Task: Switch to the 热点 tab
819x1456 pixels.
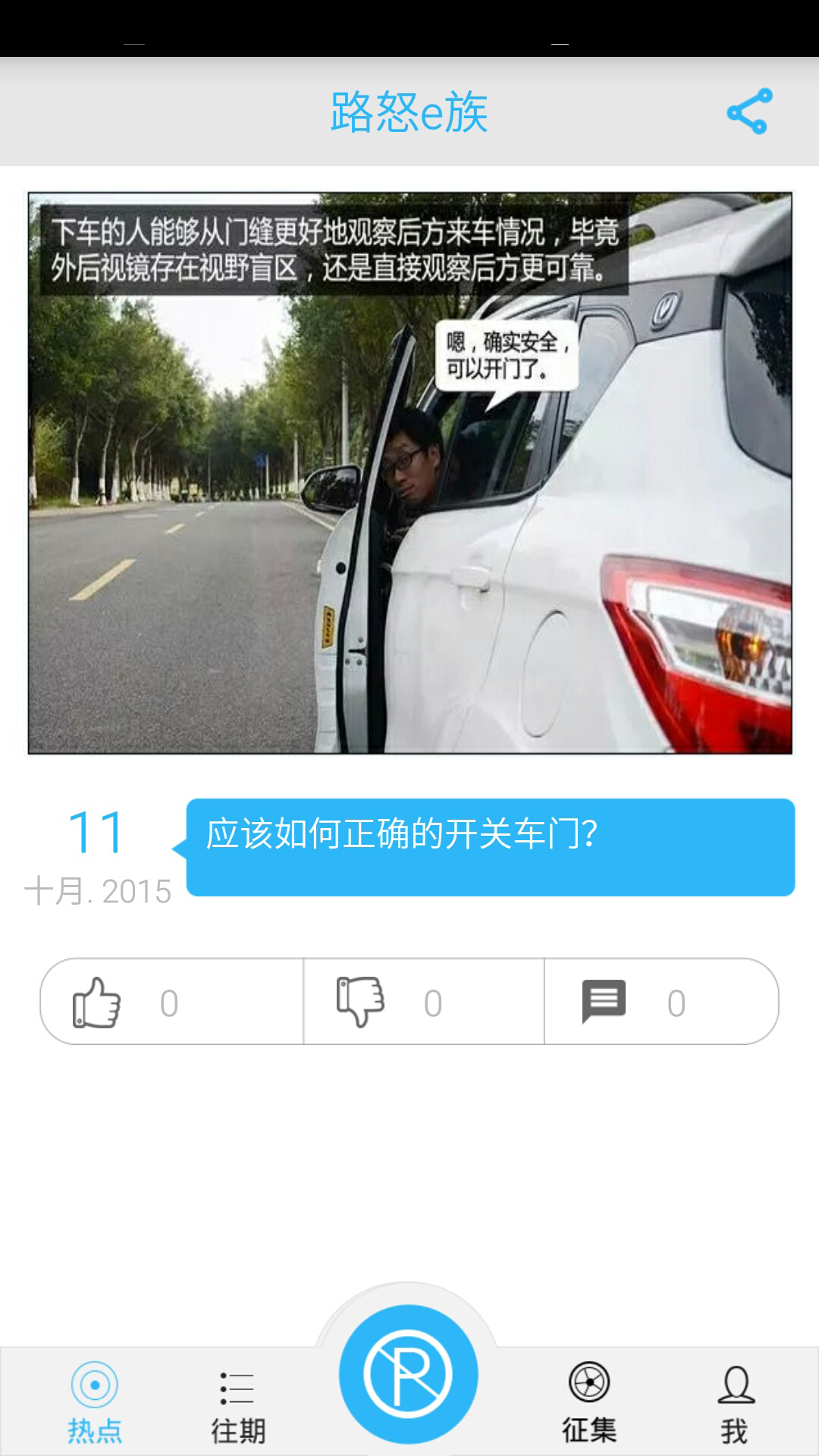Action: tap(95, 1402)
